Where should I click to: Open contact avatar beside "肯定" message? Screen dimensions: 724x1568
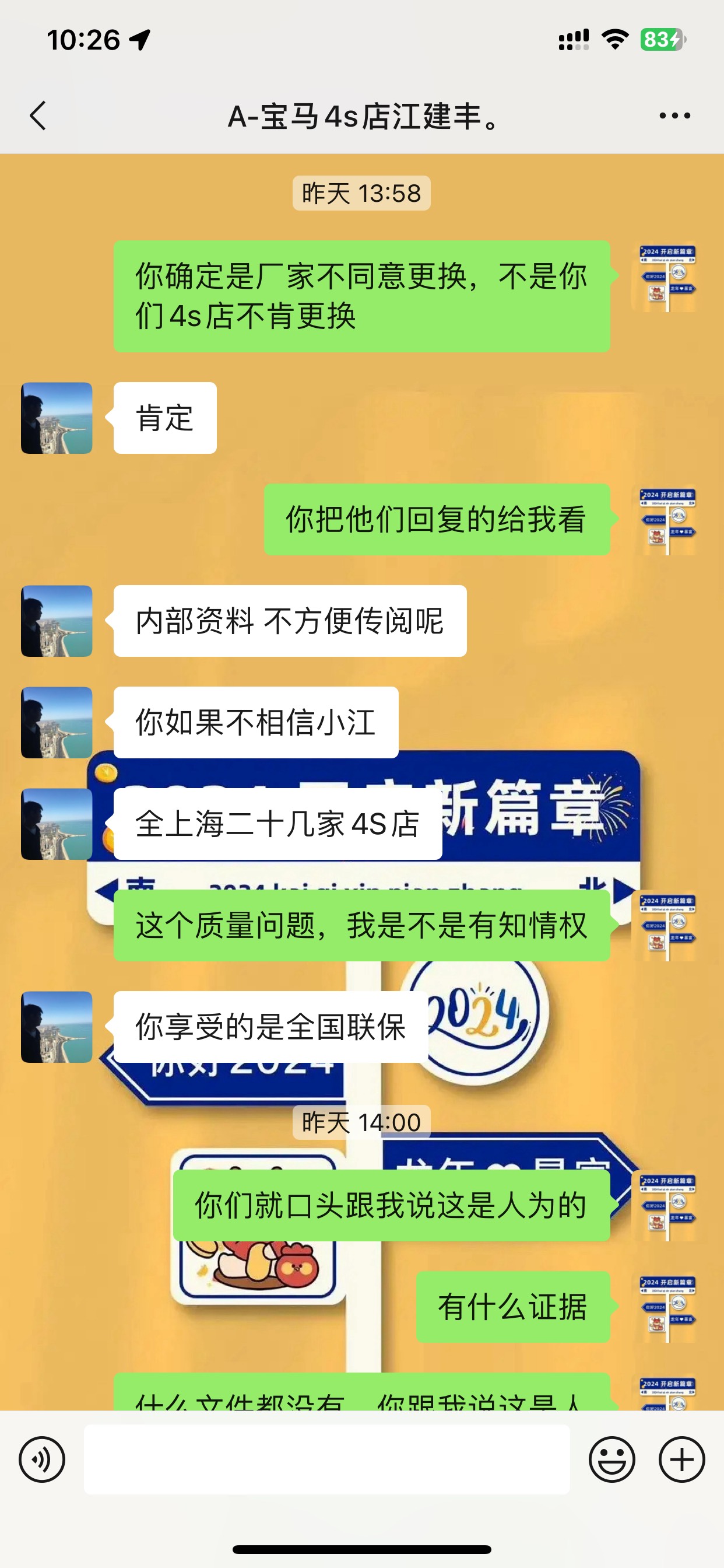57,418
